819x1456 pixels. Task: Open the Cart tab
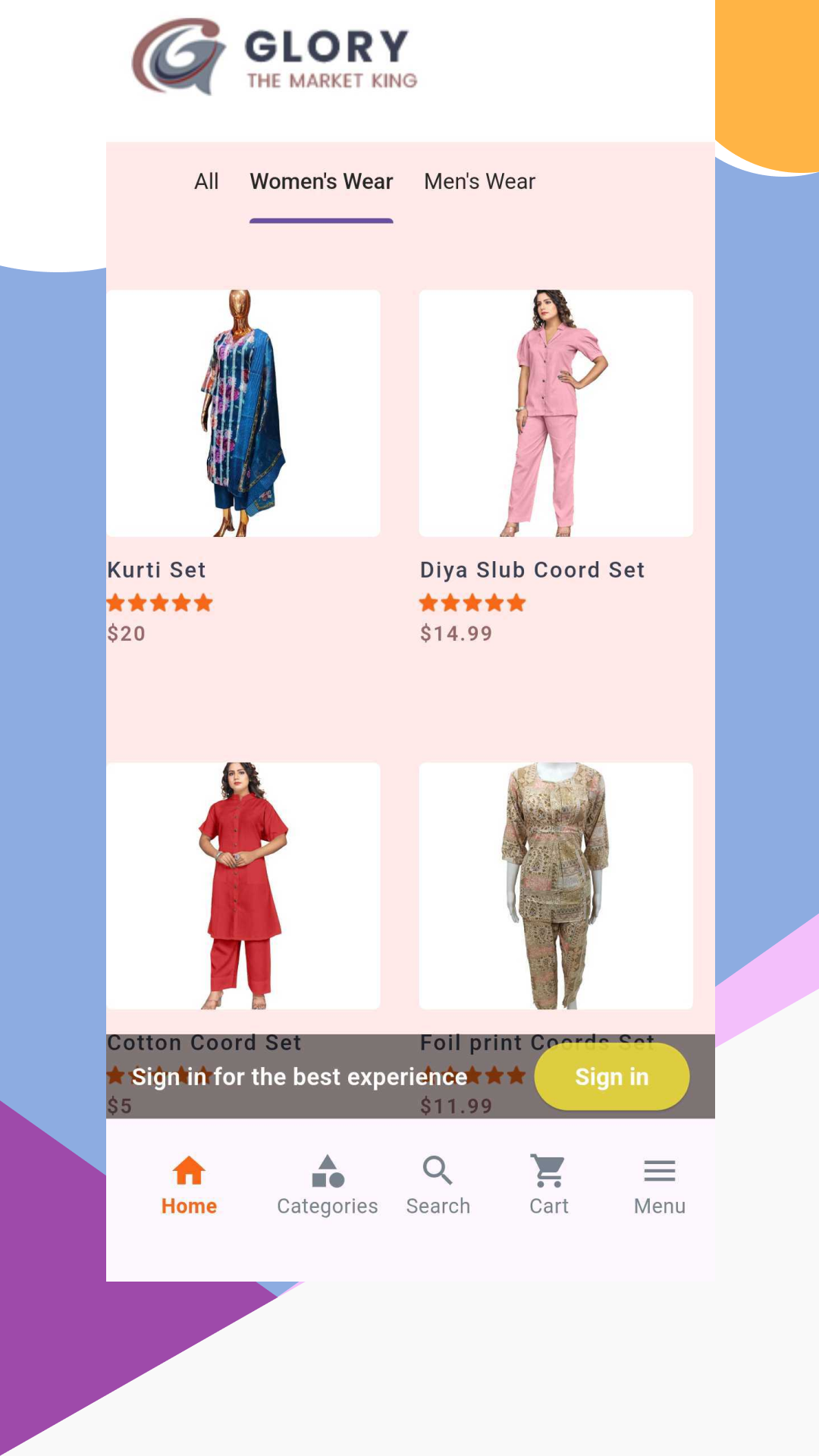549,1186
